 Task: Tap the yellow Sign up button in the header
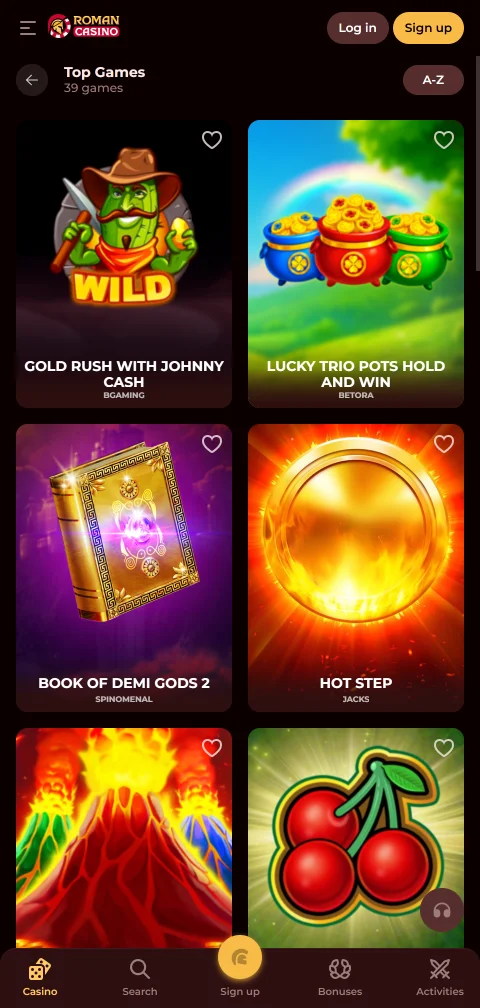[428, 28]
